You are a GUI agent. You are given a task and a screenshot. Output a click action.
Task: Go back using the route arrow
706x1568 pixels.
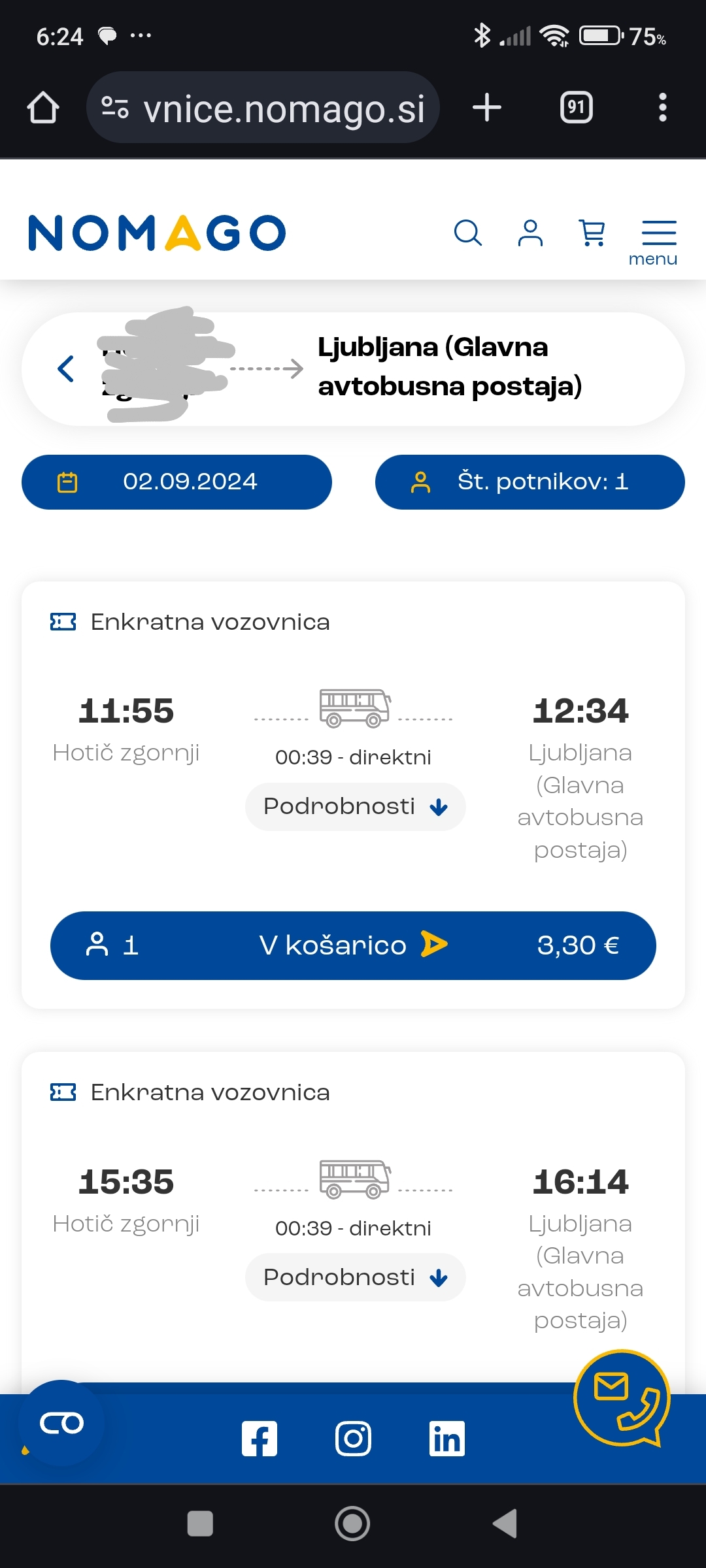pos(65,368)
